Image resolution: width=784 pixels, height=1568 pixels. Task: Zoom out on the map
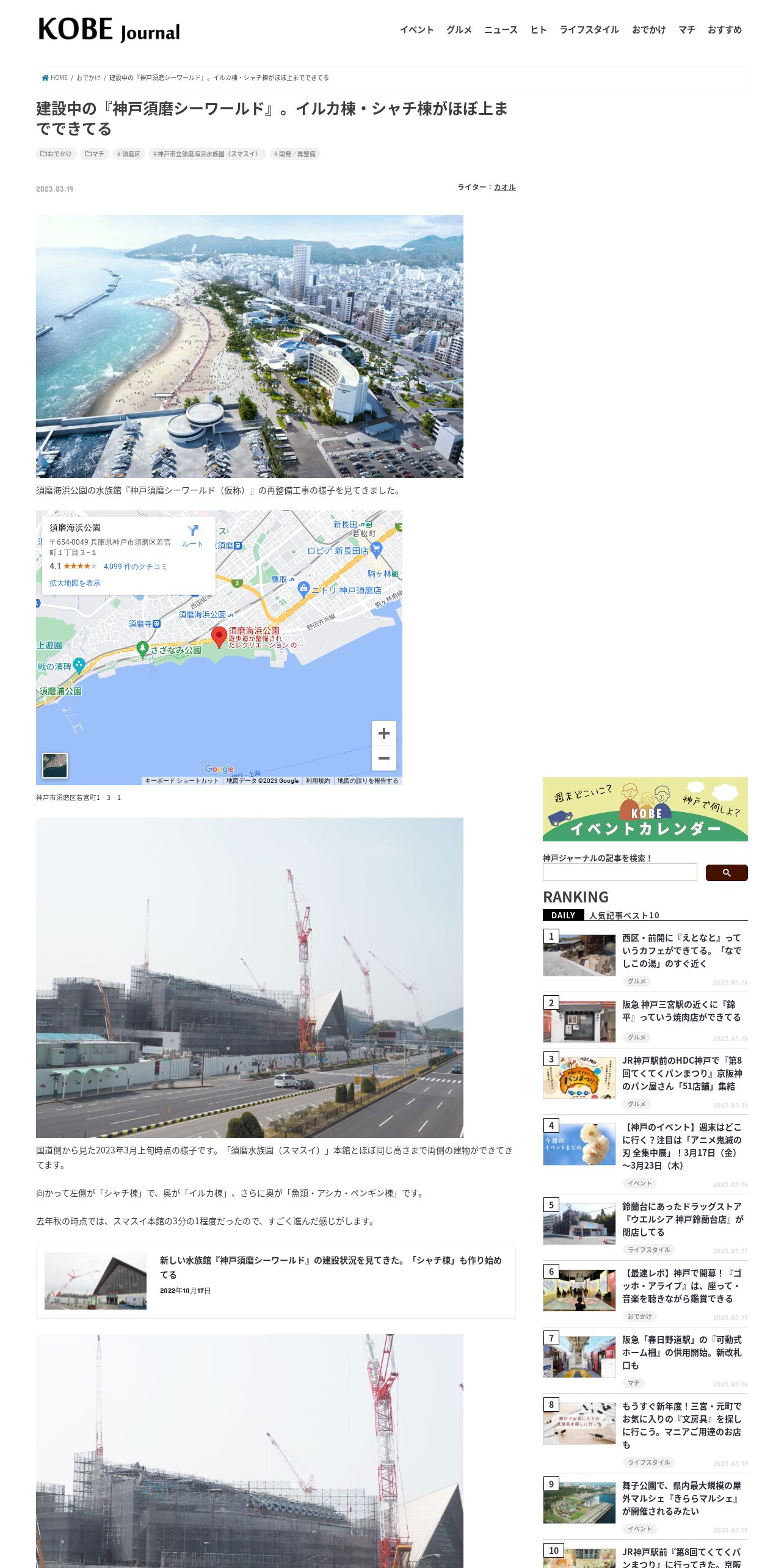[383, 758]
